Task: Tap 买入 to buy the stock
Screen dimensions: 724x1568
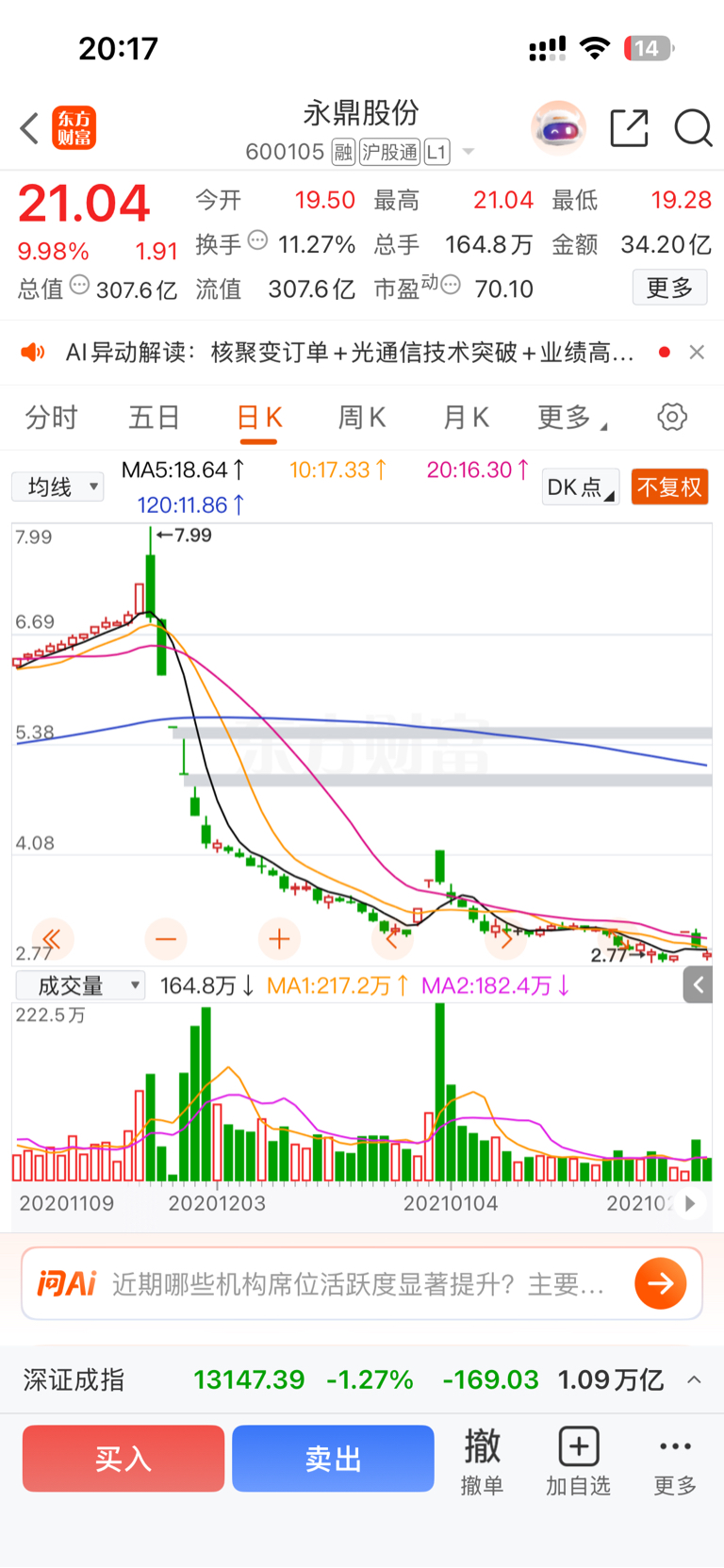Action: pyautogui.click(x=123, y=1458)
